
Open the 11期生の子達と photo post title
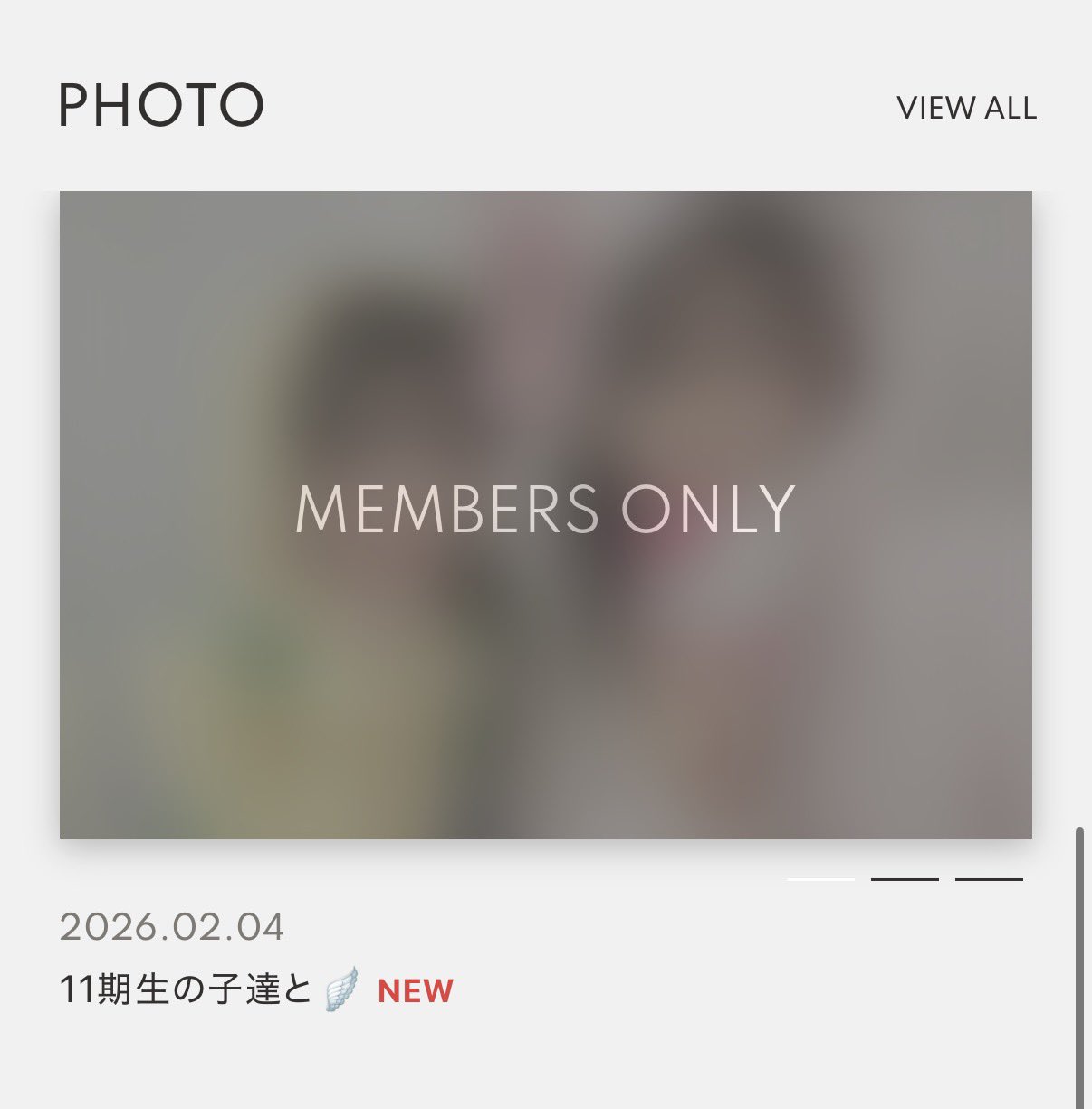tap(186, 990)
